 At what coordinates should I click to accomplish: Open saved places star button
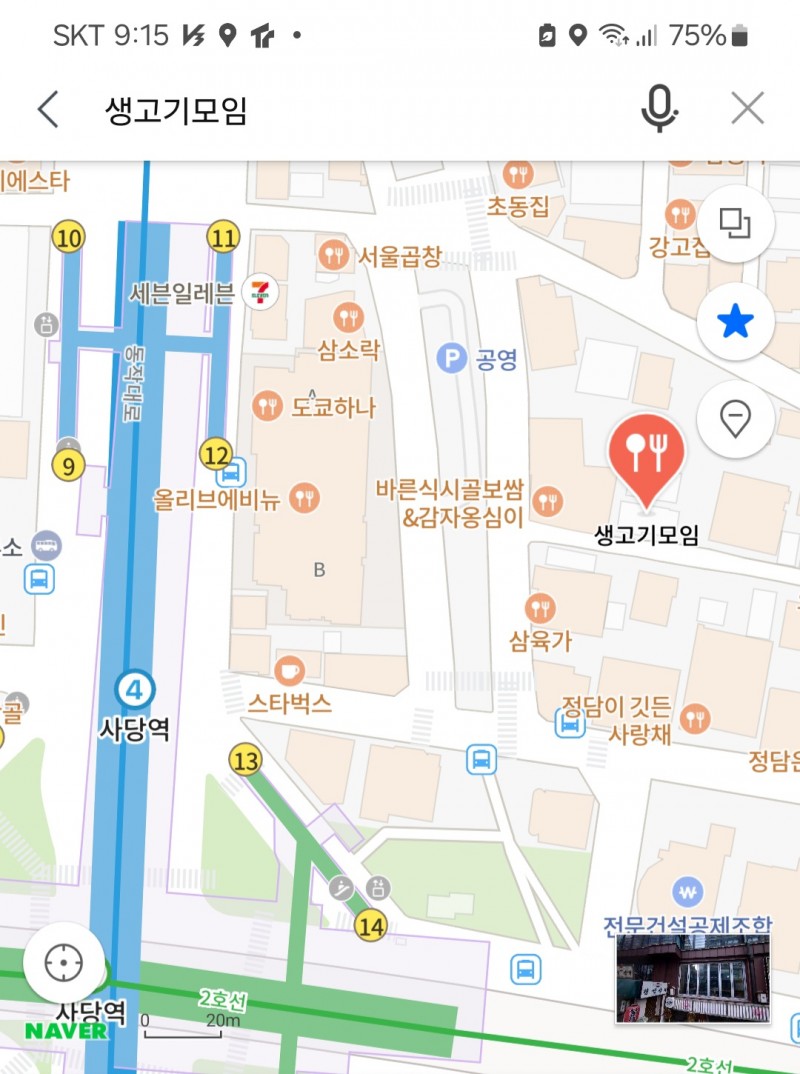(735, 321)
